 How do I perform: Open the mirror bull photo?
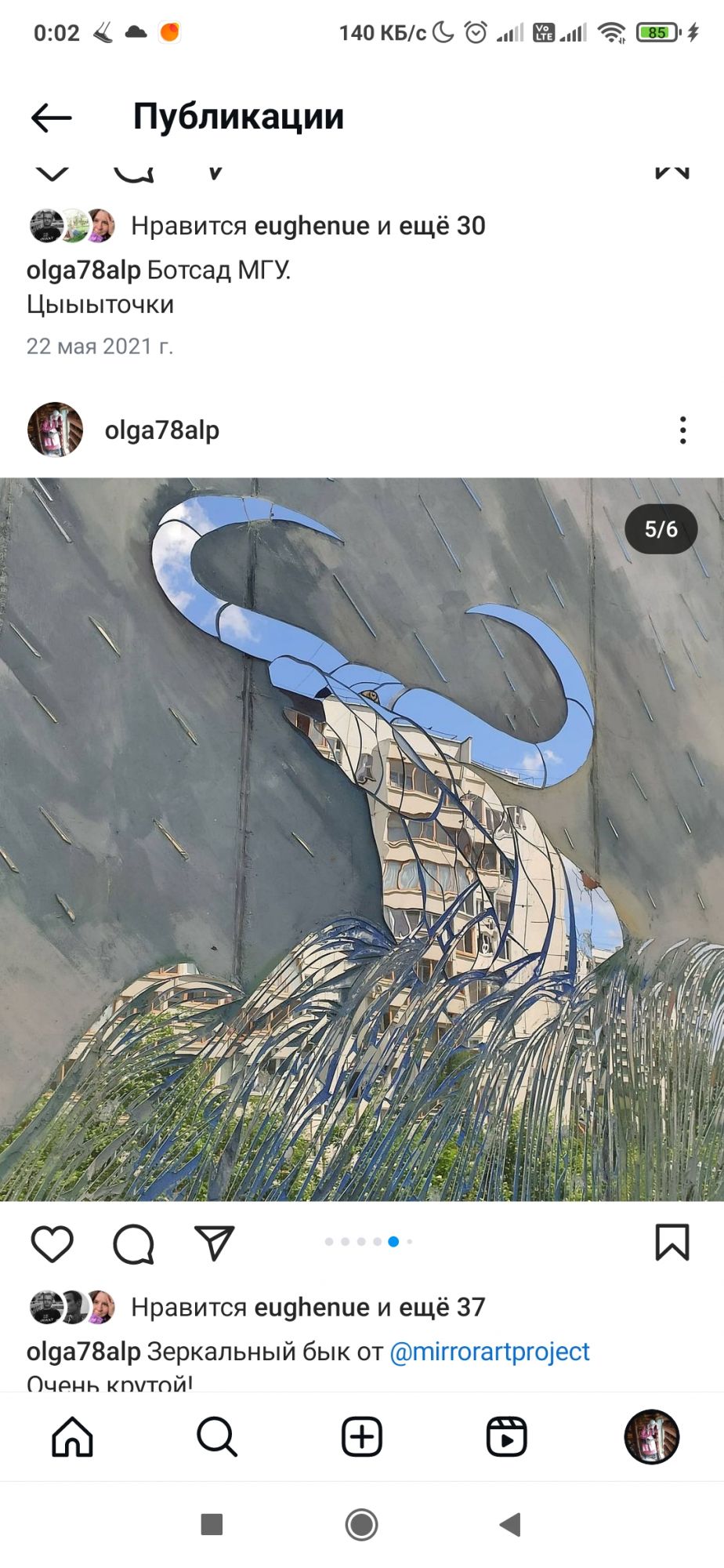click(x=362, y=839)
